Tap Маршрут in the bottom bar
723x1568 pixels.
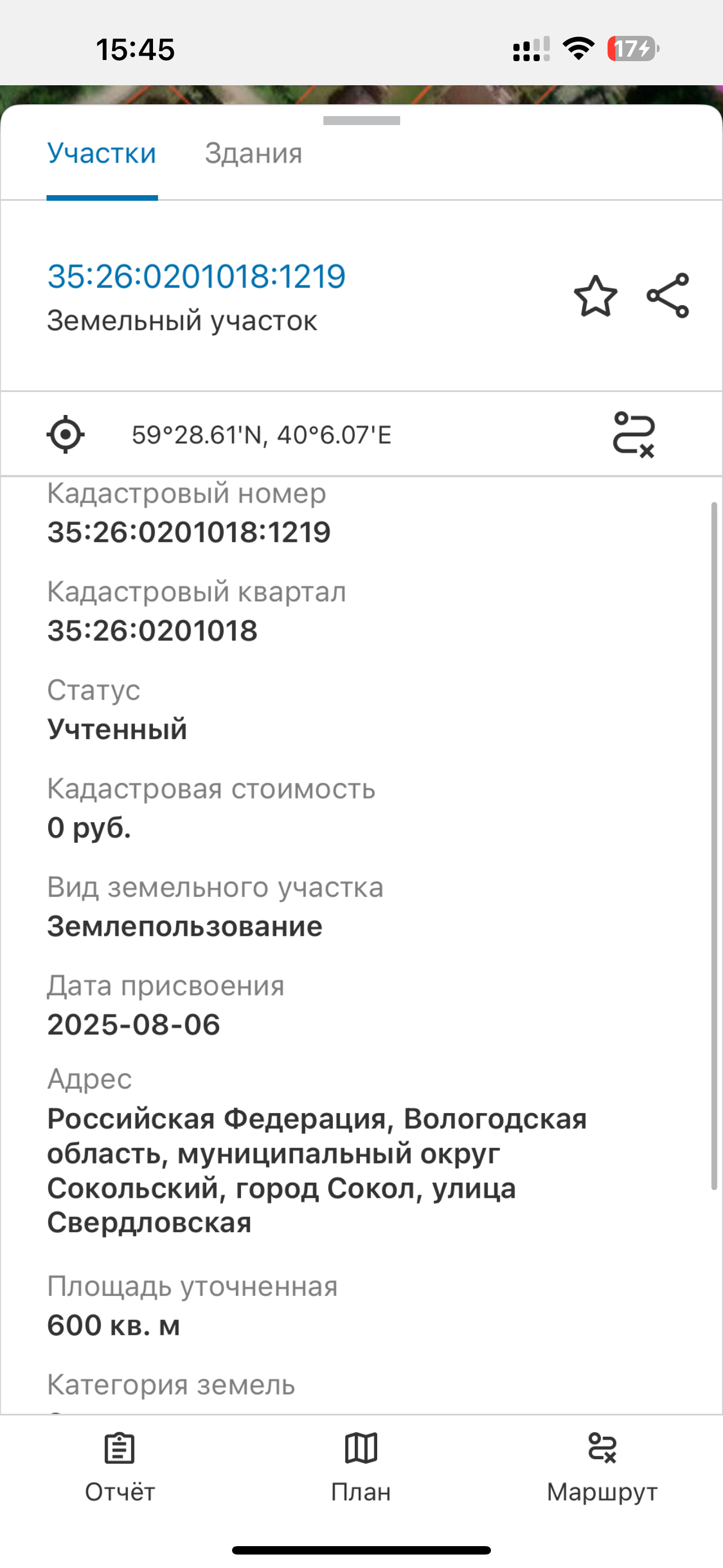[x=602, y=1468]
